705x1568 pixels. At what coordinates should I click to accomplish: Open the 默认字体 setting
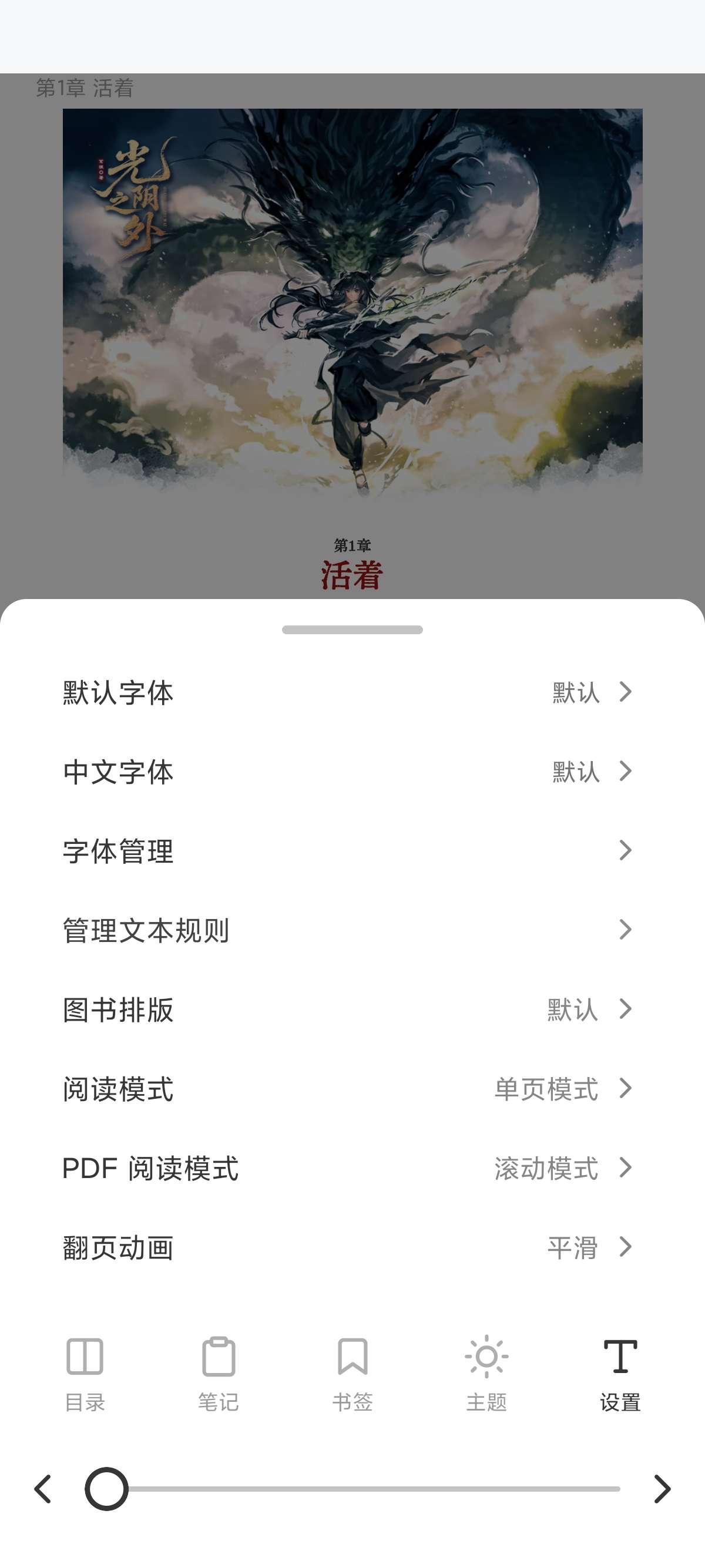click(x=352, y=693)
